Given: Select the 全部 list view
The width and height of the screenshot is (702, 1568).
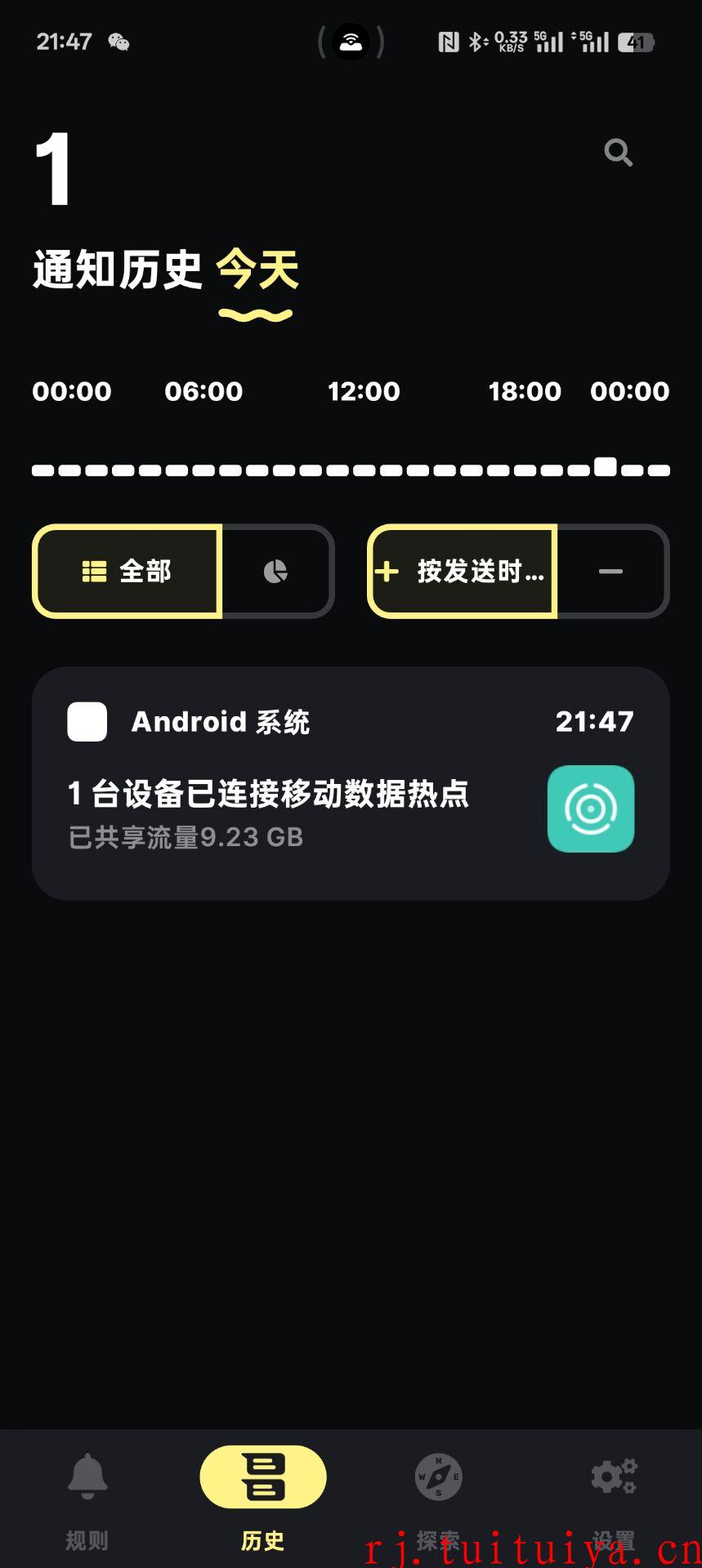Looking at the screenshot, I should click(127, 571).
